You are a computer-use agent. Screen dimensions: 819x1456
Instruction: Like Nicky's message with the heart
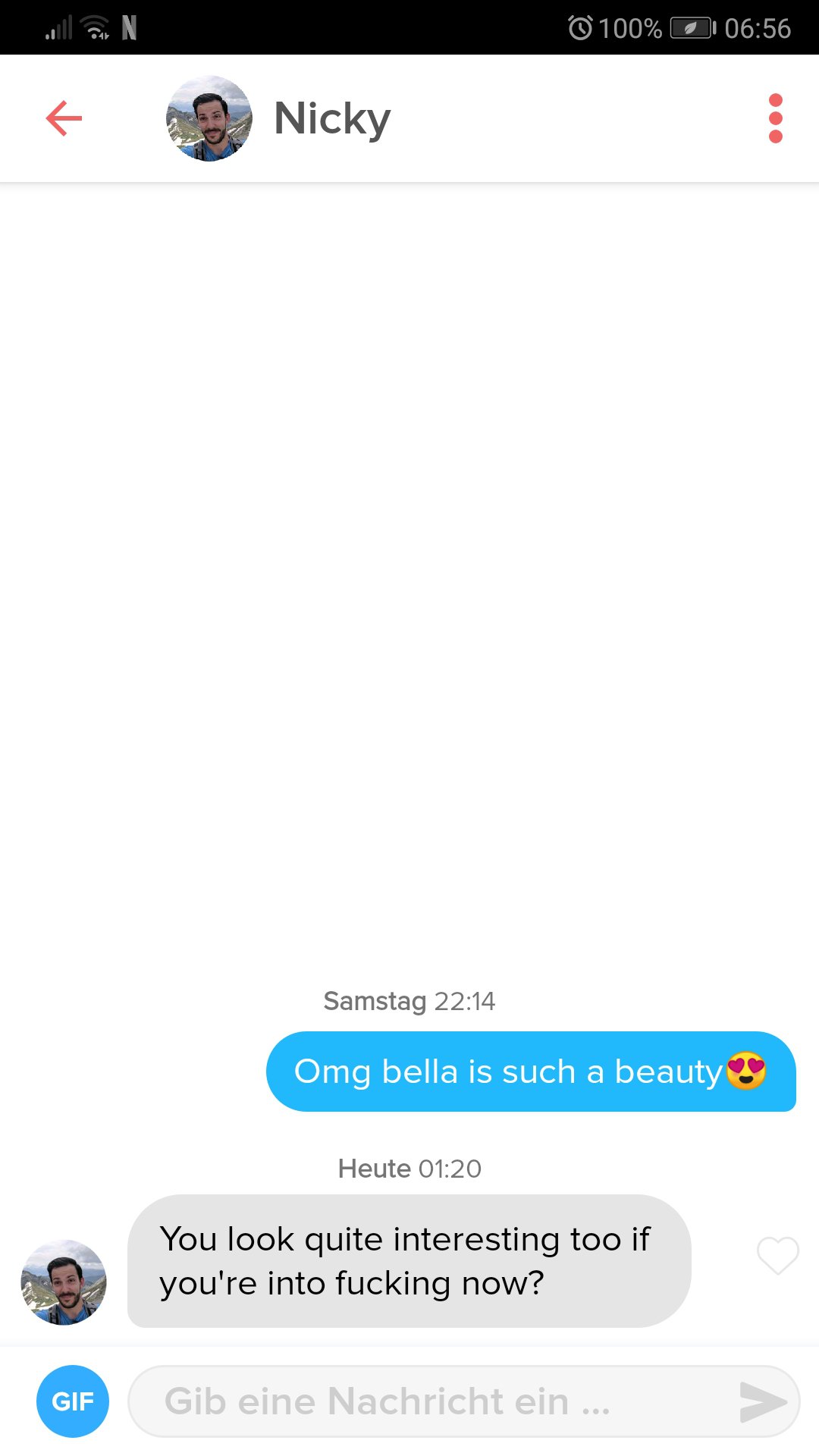point(777,1255)
